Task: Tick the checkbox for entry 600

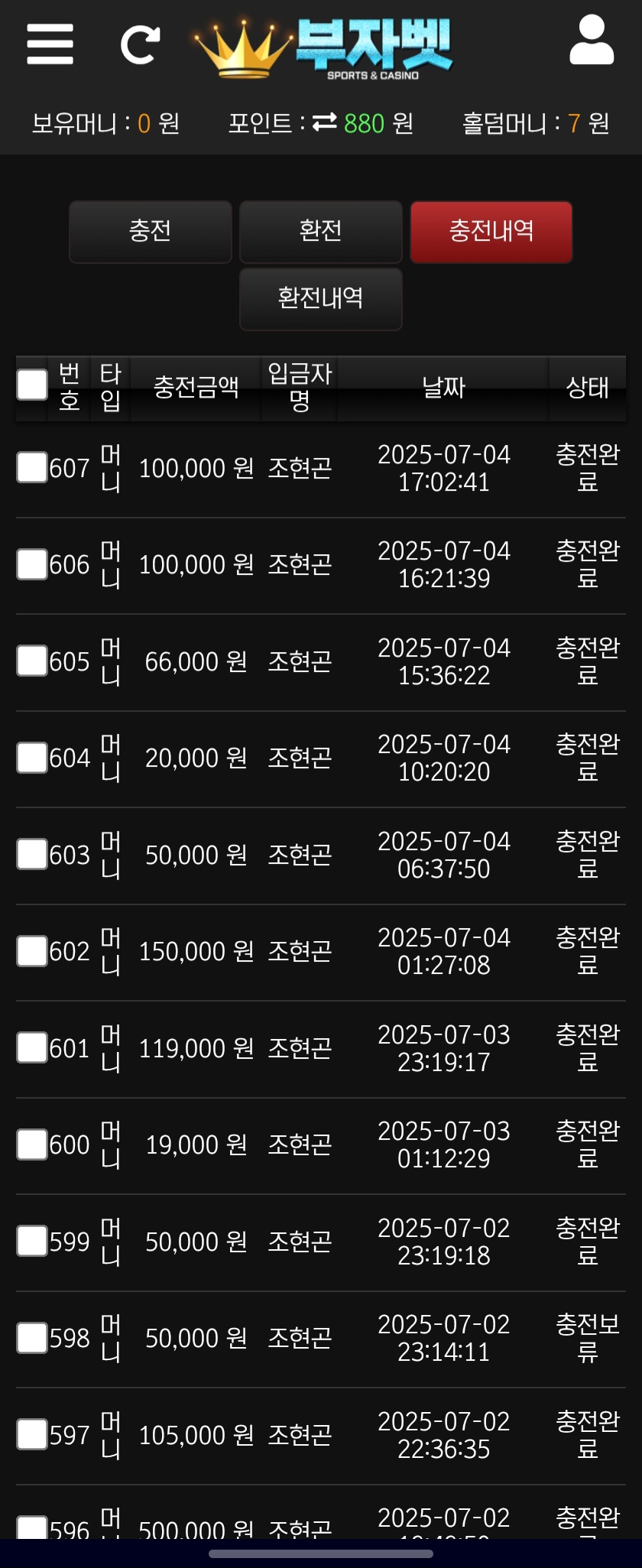Action: 32,1144
